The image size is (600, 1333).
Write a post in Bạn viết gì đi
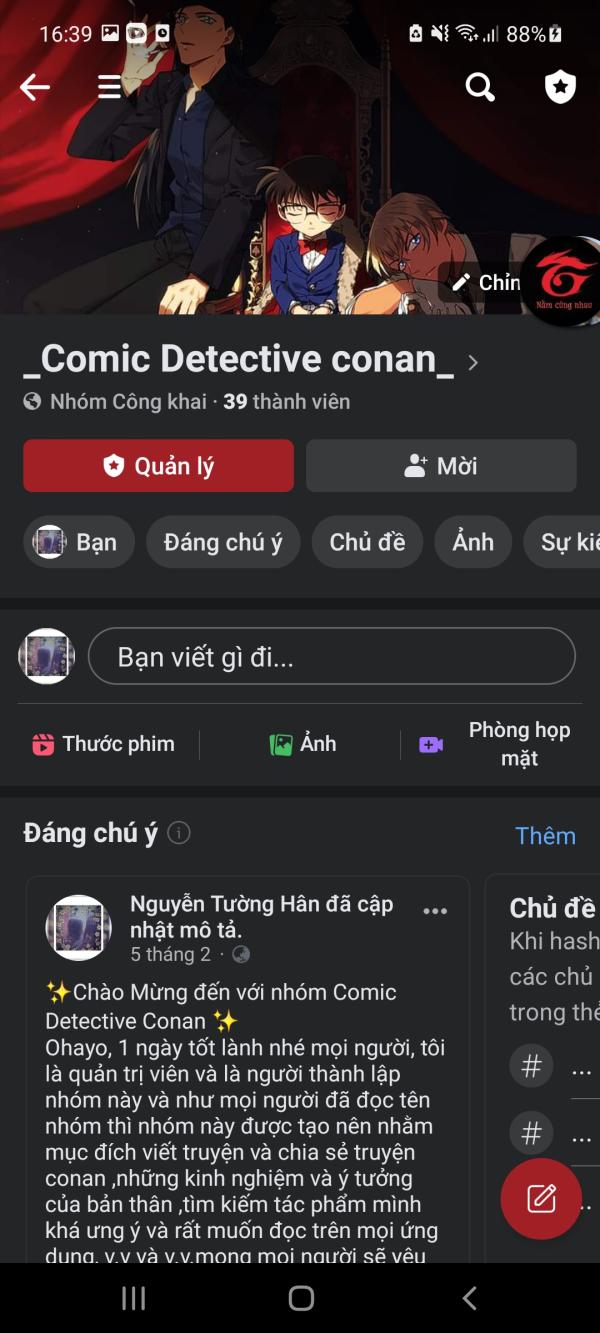pyautogui.click(x=331, y=657)
